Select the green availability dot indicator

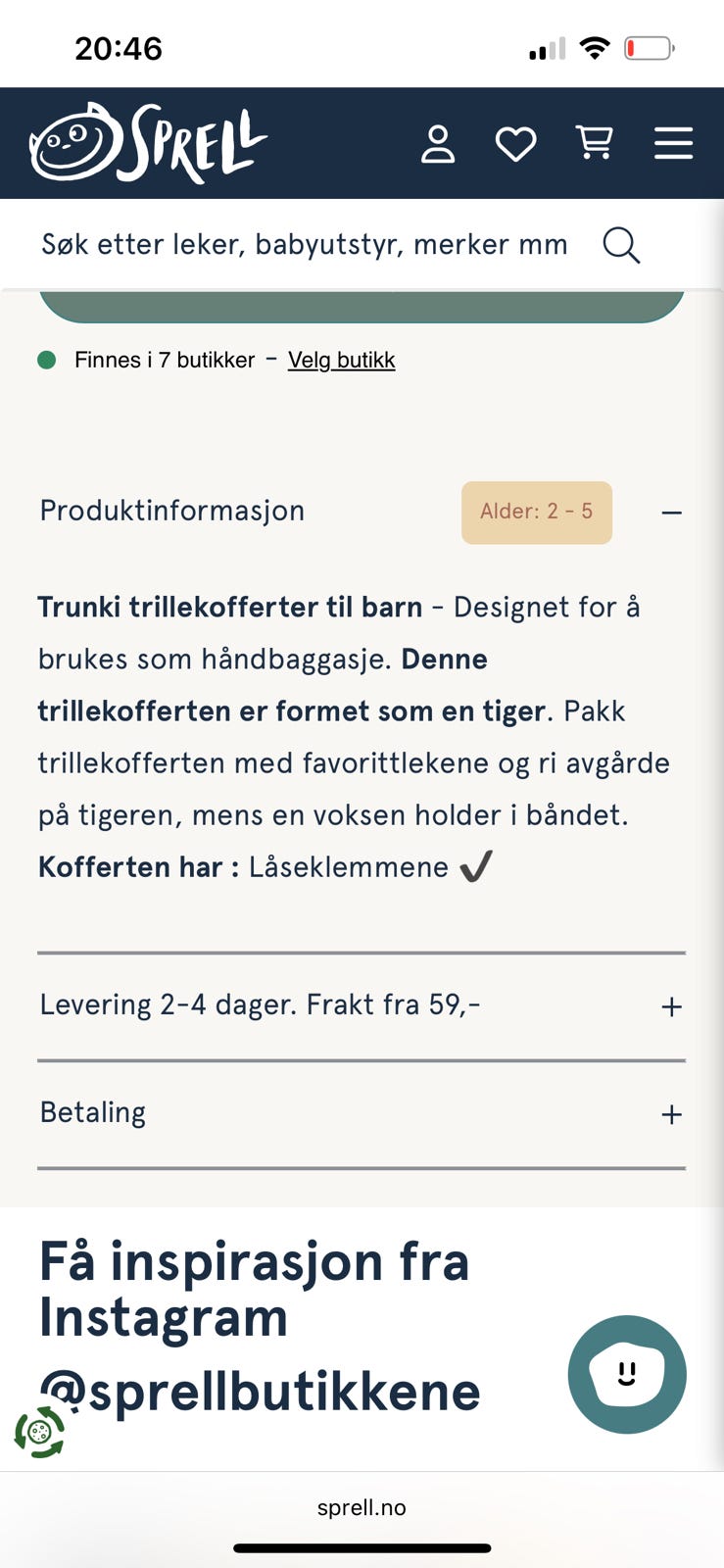[48, 359]
